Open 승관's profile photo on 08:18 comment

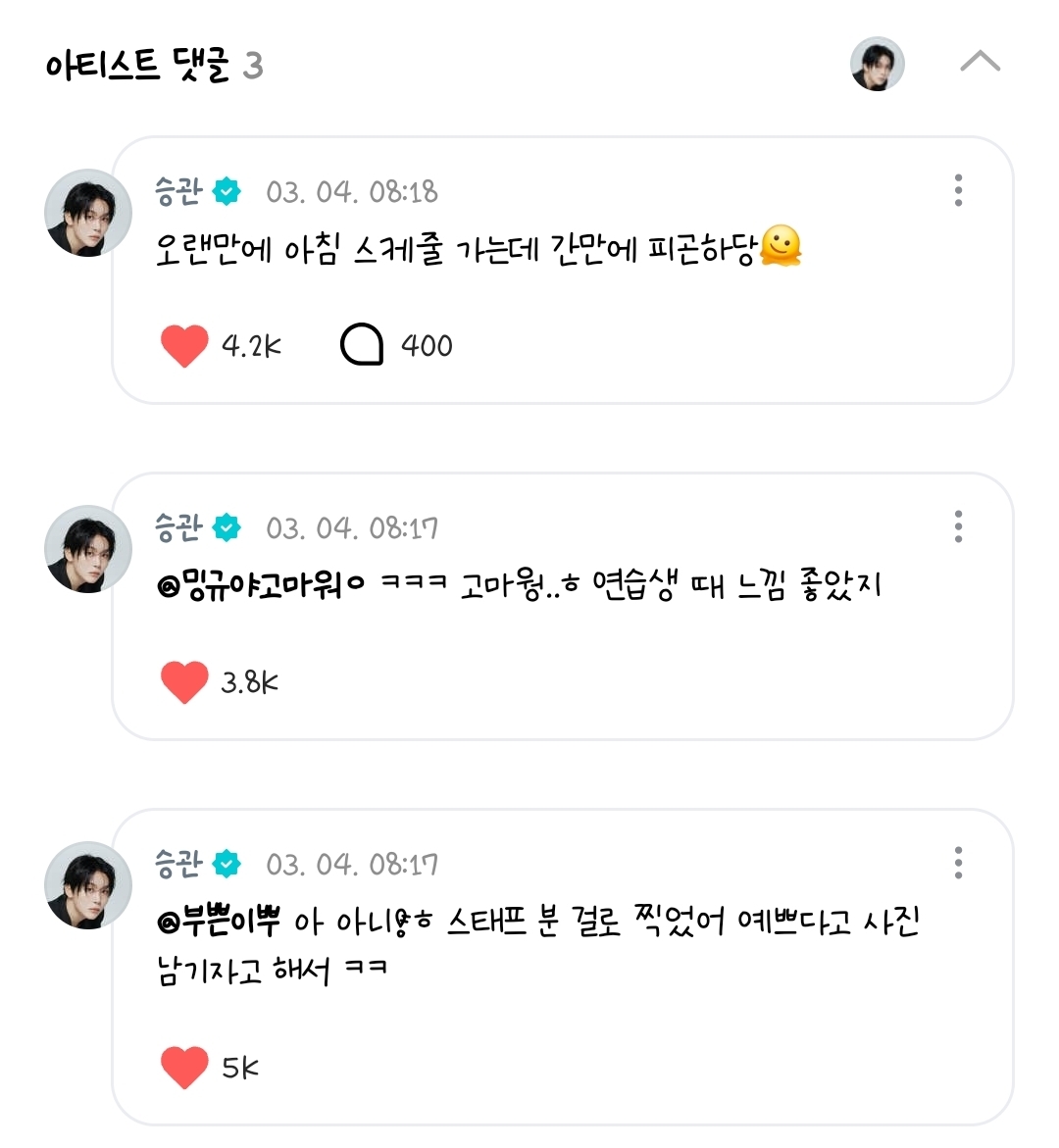[x=88, y=213]
